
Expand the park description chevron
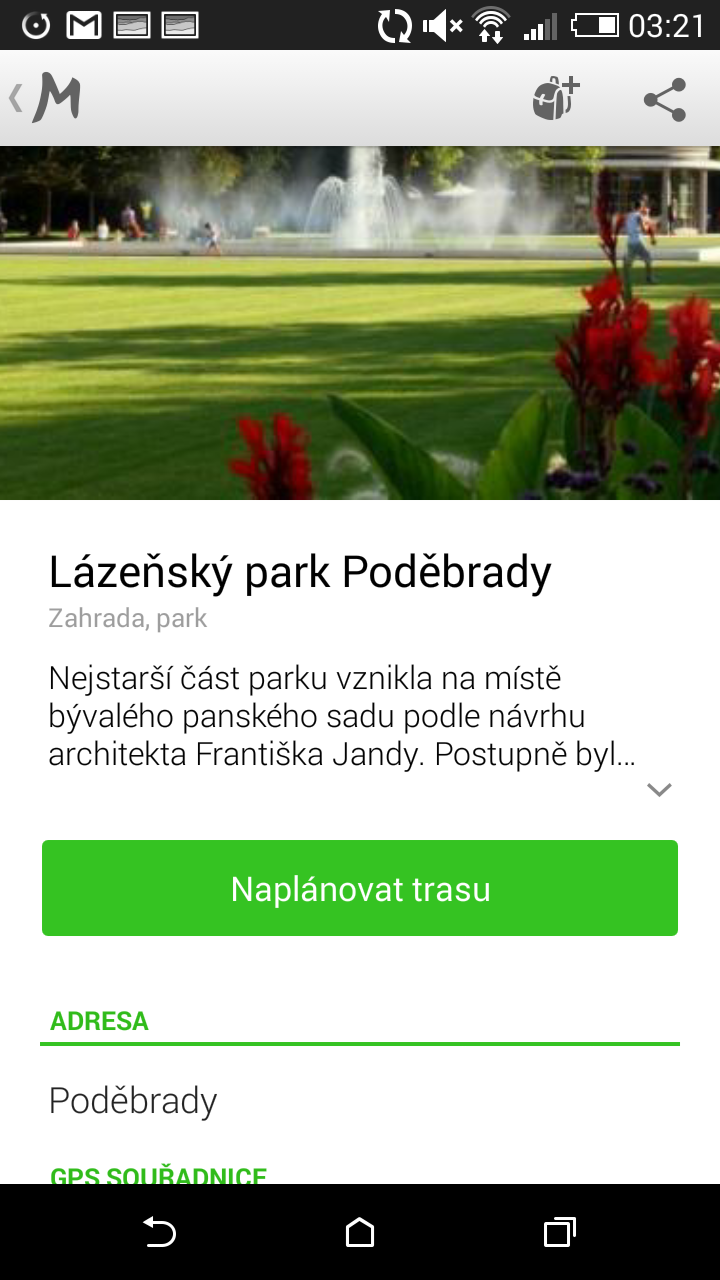(659, 790)
